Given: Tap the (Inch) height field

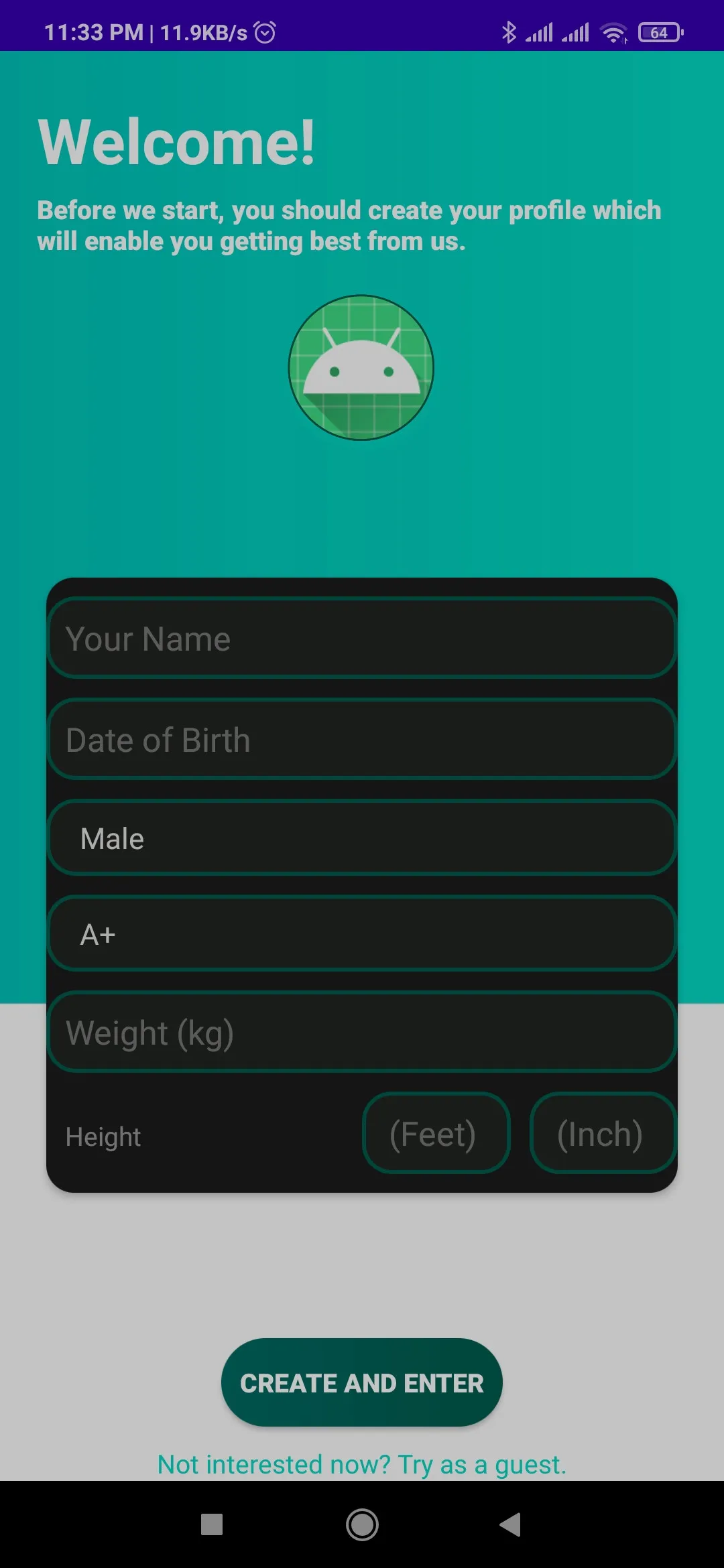Looking at the screenshot, I should click(601, 1134).
